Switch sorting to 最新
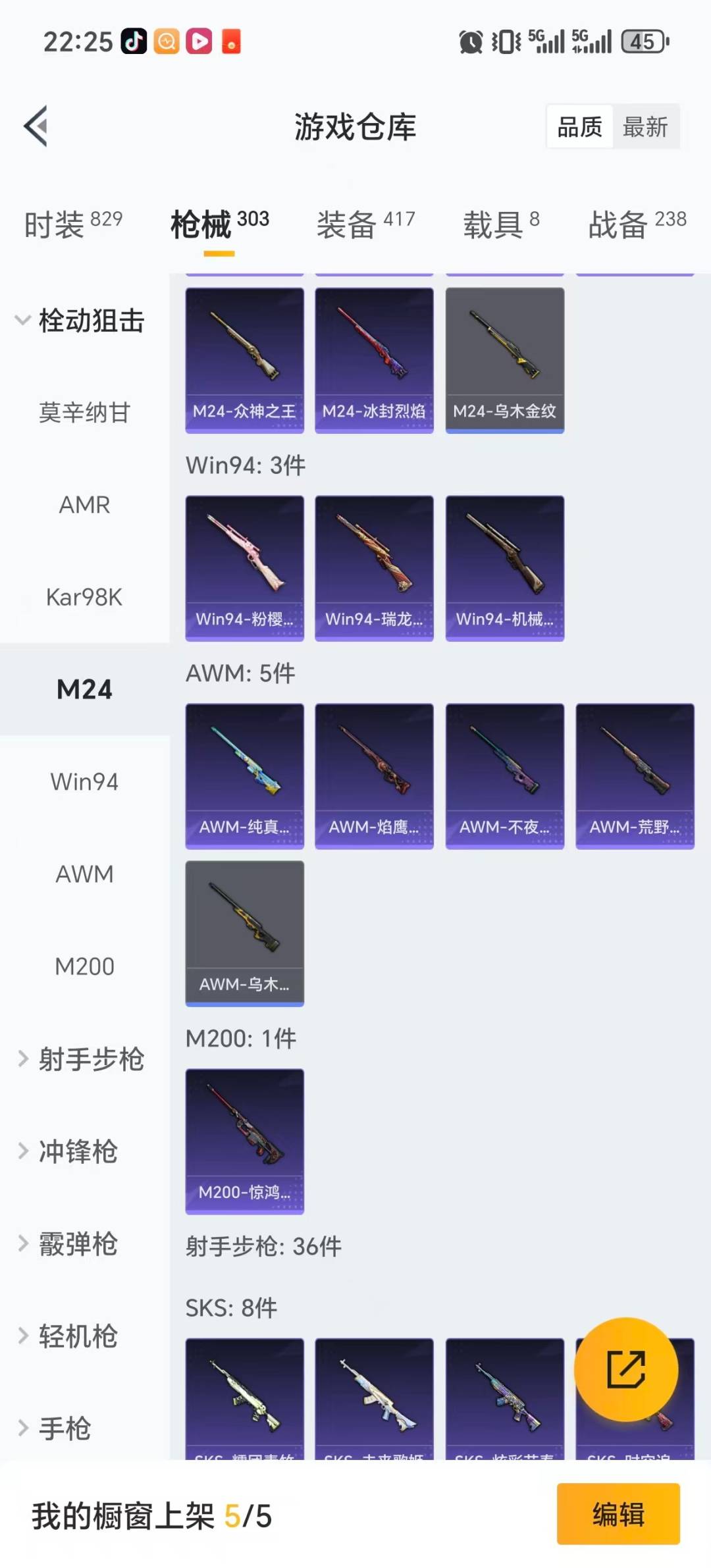Viewport: 711px width, 1568px height. click(x=646, y=127)
